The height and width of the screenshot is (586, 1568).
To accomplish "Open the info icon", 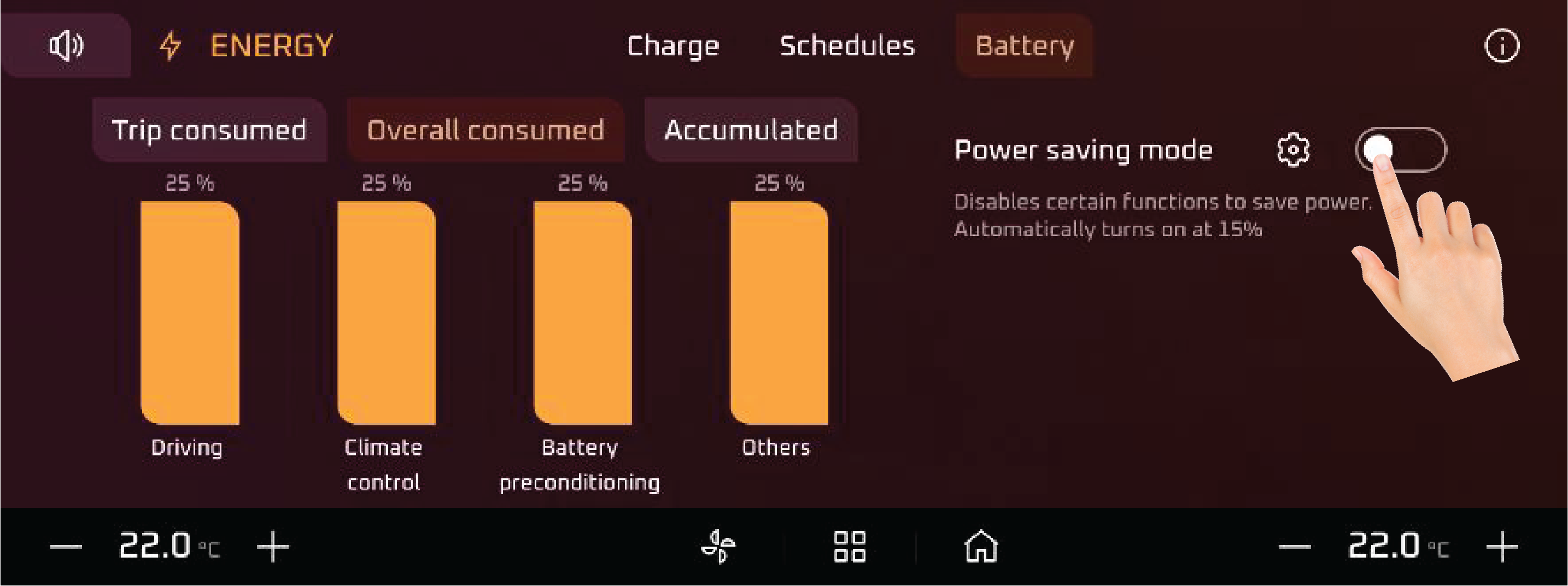I will tap(1502, 45).
